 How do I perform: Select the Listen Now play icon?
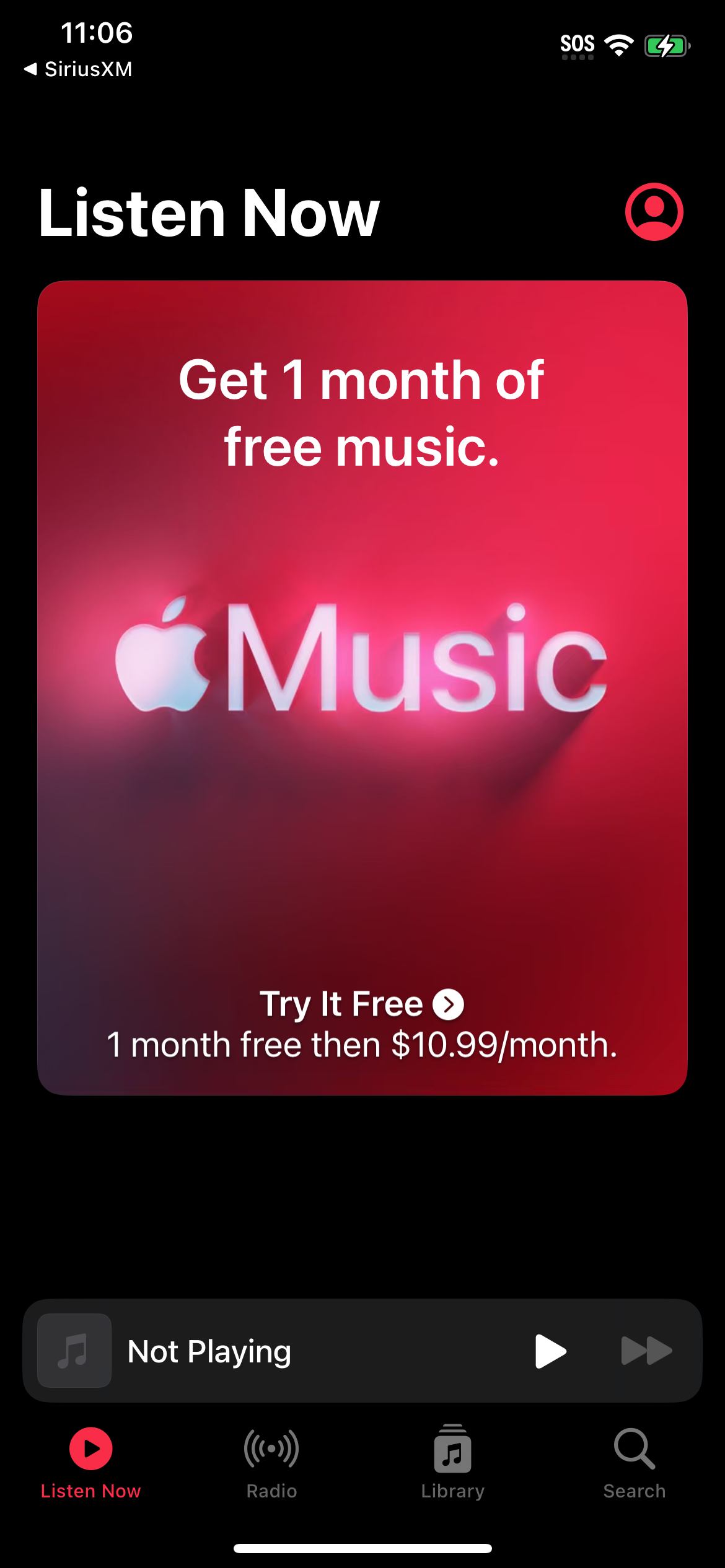pos(90,1448)
